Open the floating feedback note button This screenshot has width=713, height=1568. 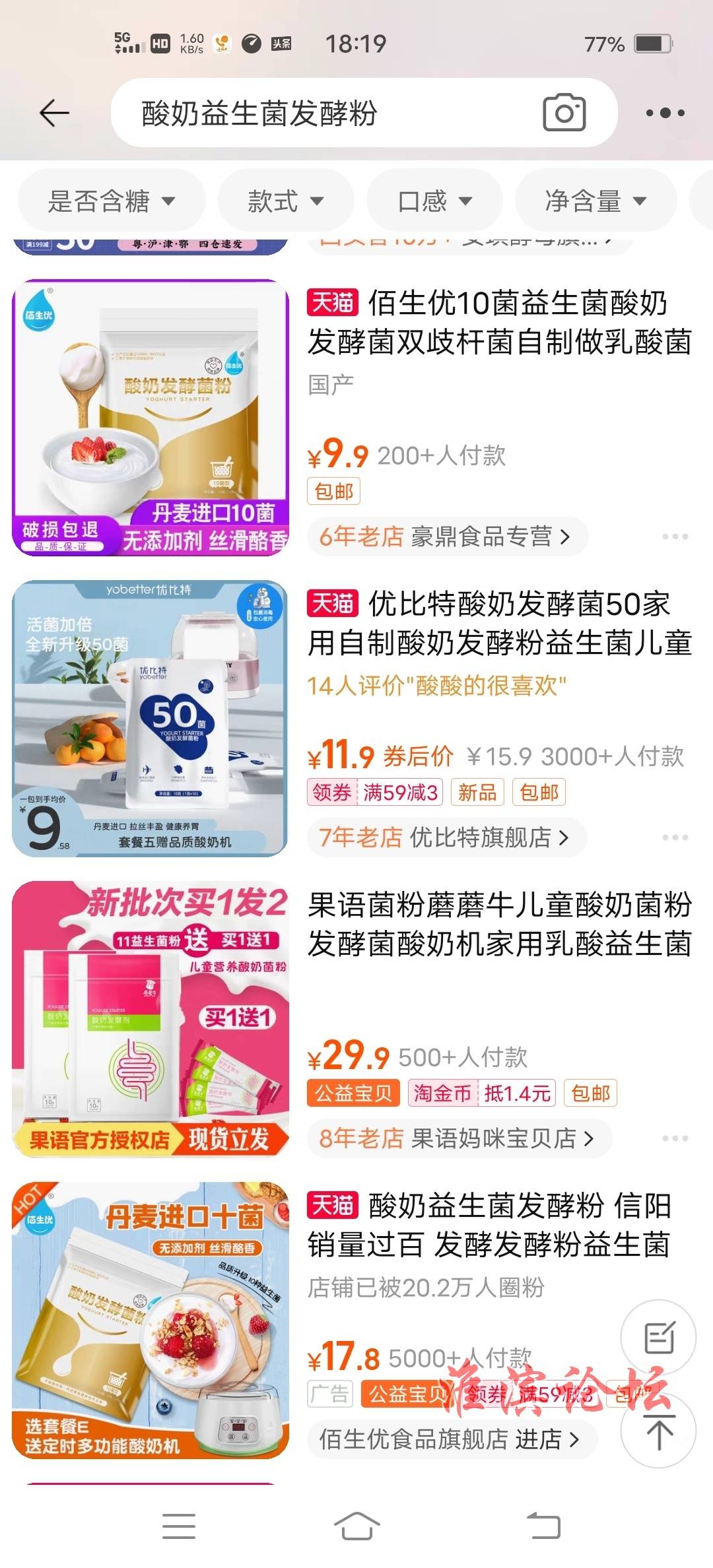click(658, 1338)
